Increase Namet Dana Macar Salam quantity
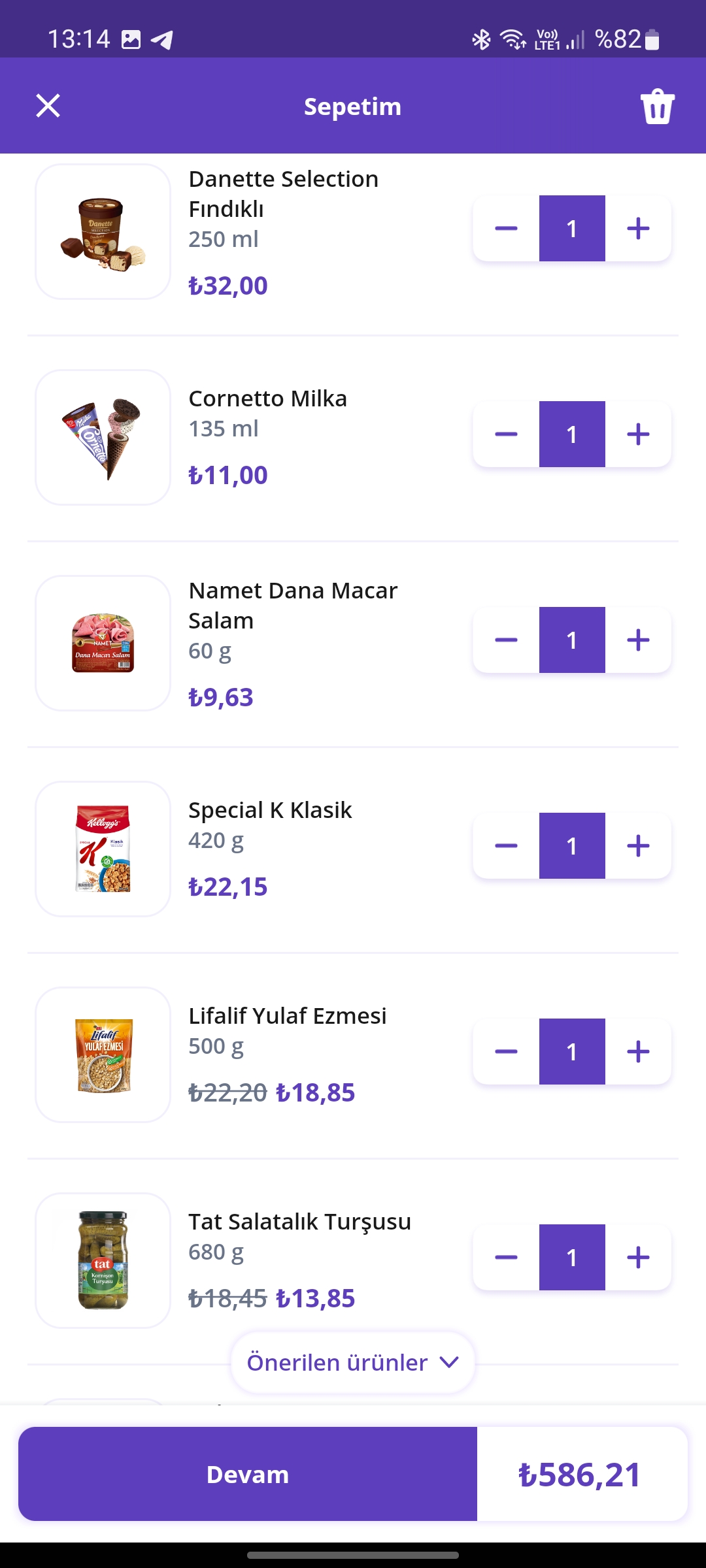Screen dimensions: 706x1568 click(638, 640)
